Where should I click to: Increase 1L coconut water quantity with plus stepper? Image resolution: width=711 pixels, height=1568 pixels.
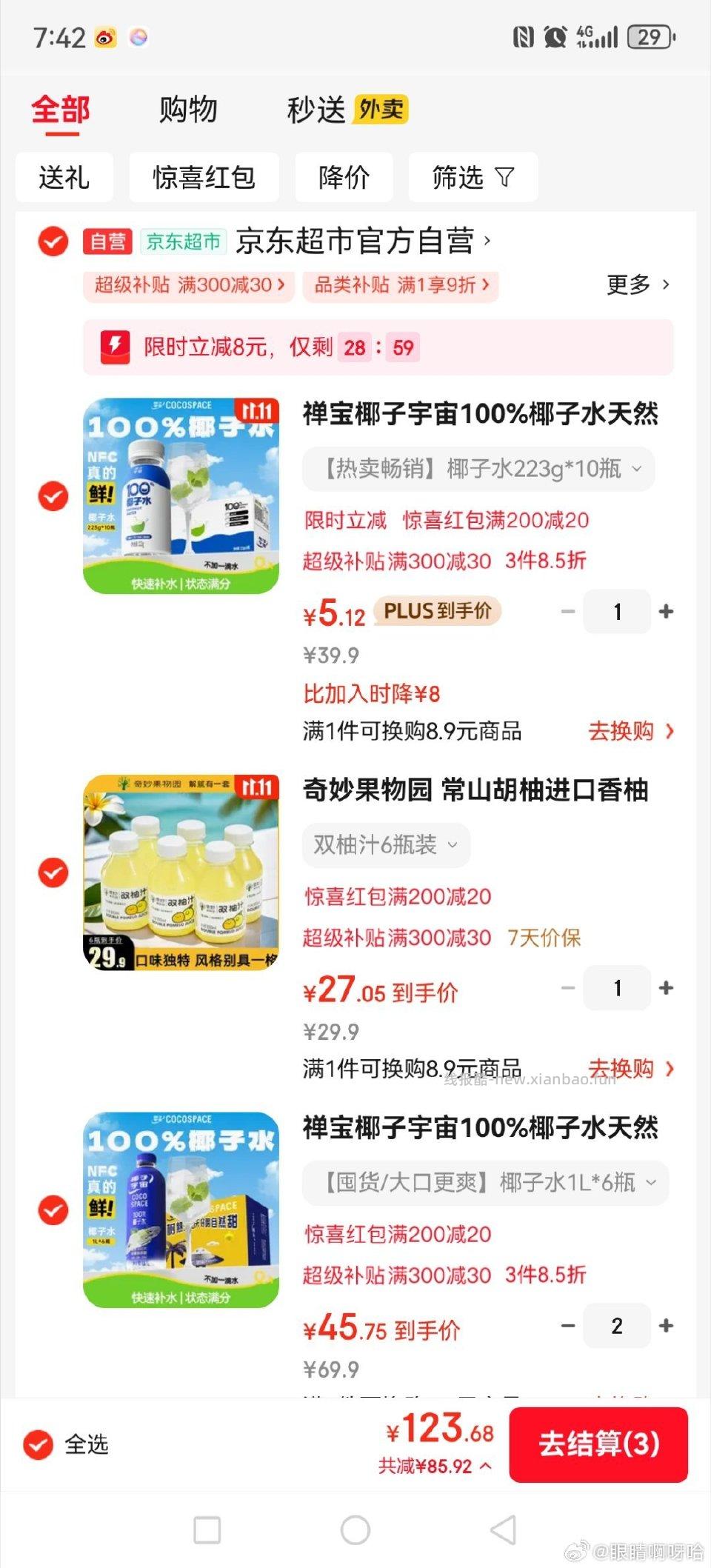[666, 1326]
